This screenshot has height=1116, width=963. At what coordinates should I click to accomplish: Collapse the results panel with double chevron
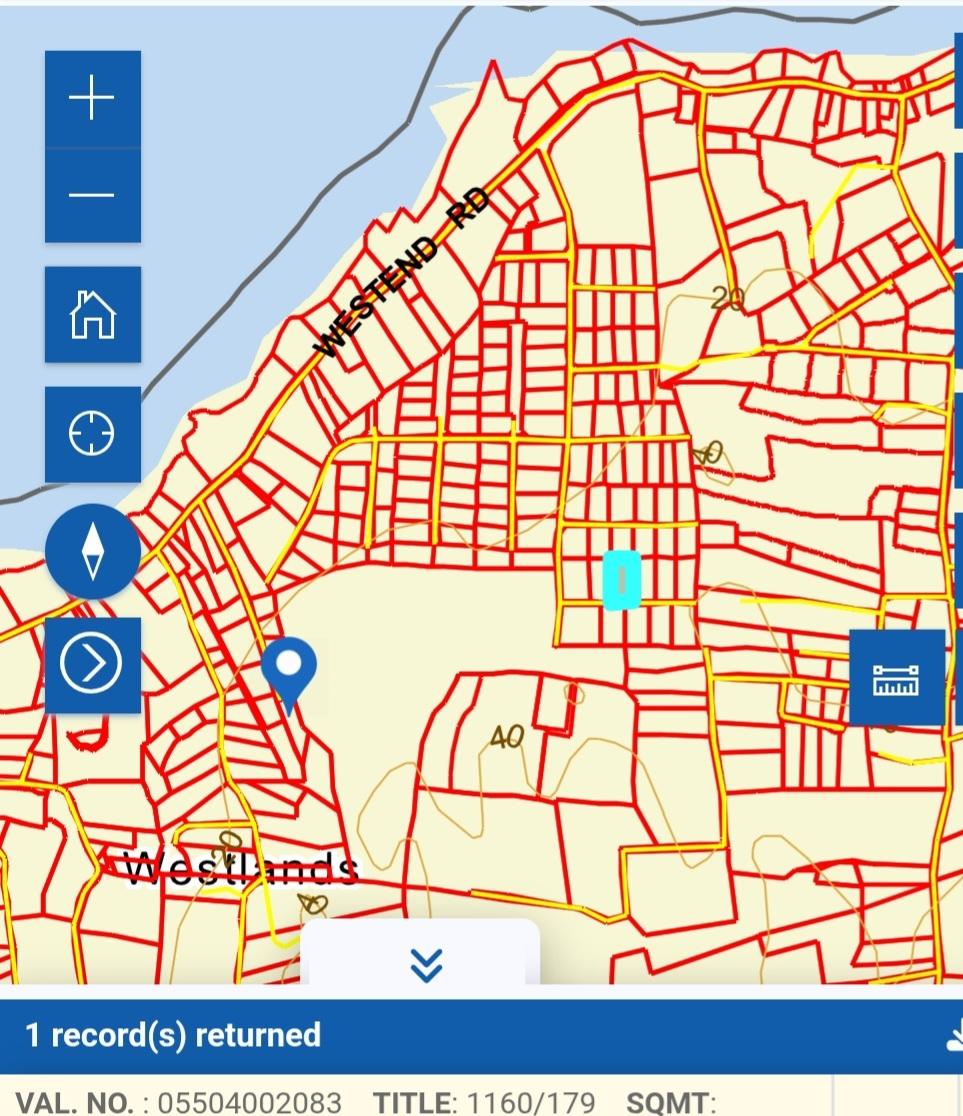[426, 963]
